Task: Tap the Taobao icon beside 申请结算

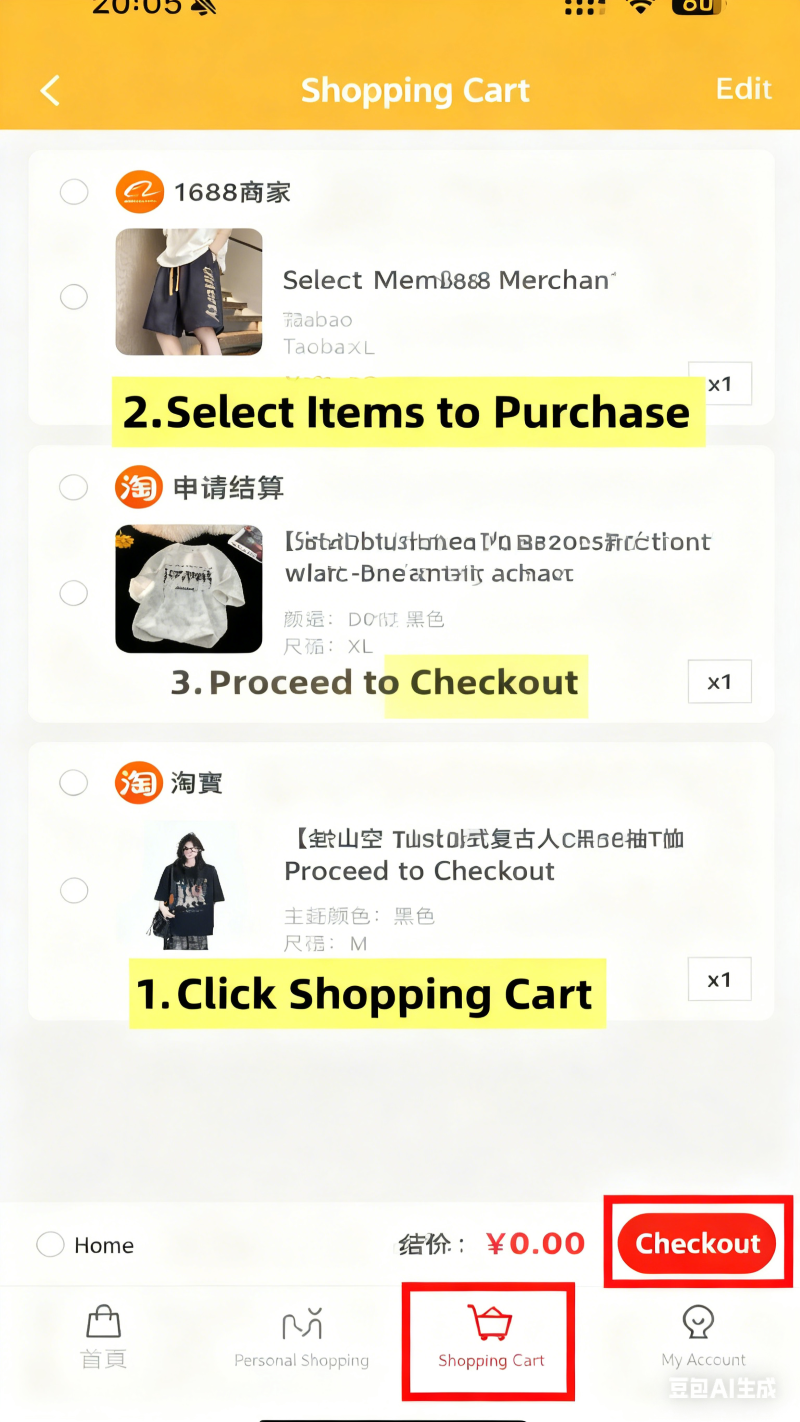Action: point(138,487)
